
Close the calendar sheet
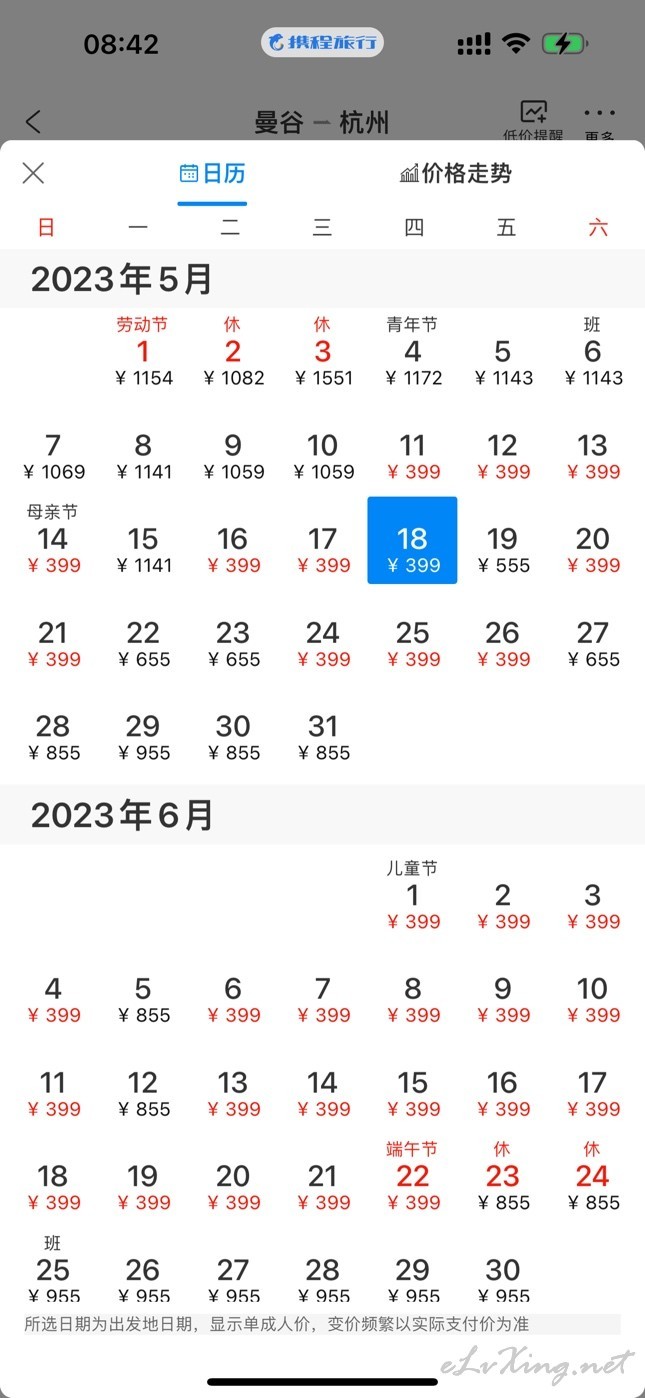(x=33, y=173)
